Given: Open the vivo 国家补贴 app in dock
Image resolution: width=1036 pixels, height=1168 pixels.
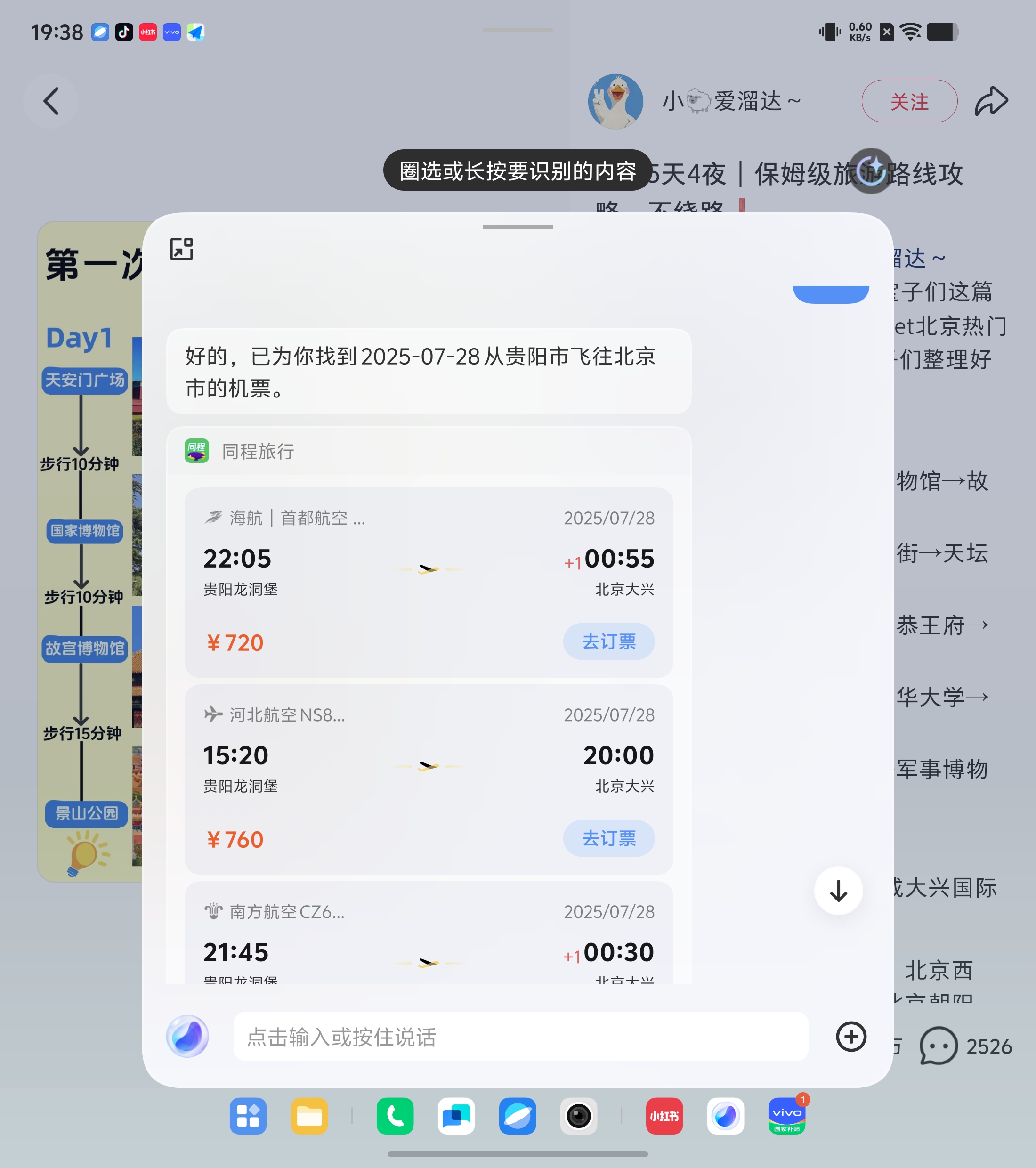Looking at the screenshot, I should pos(786,1116).
